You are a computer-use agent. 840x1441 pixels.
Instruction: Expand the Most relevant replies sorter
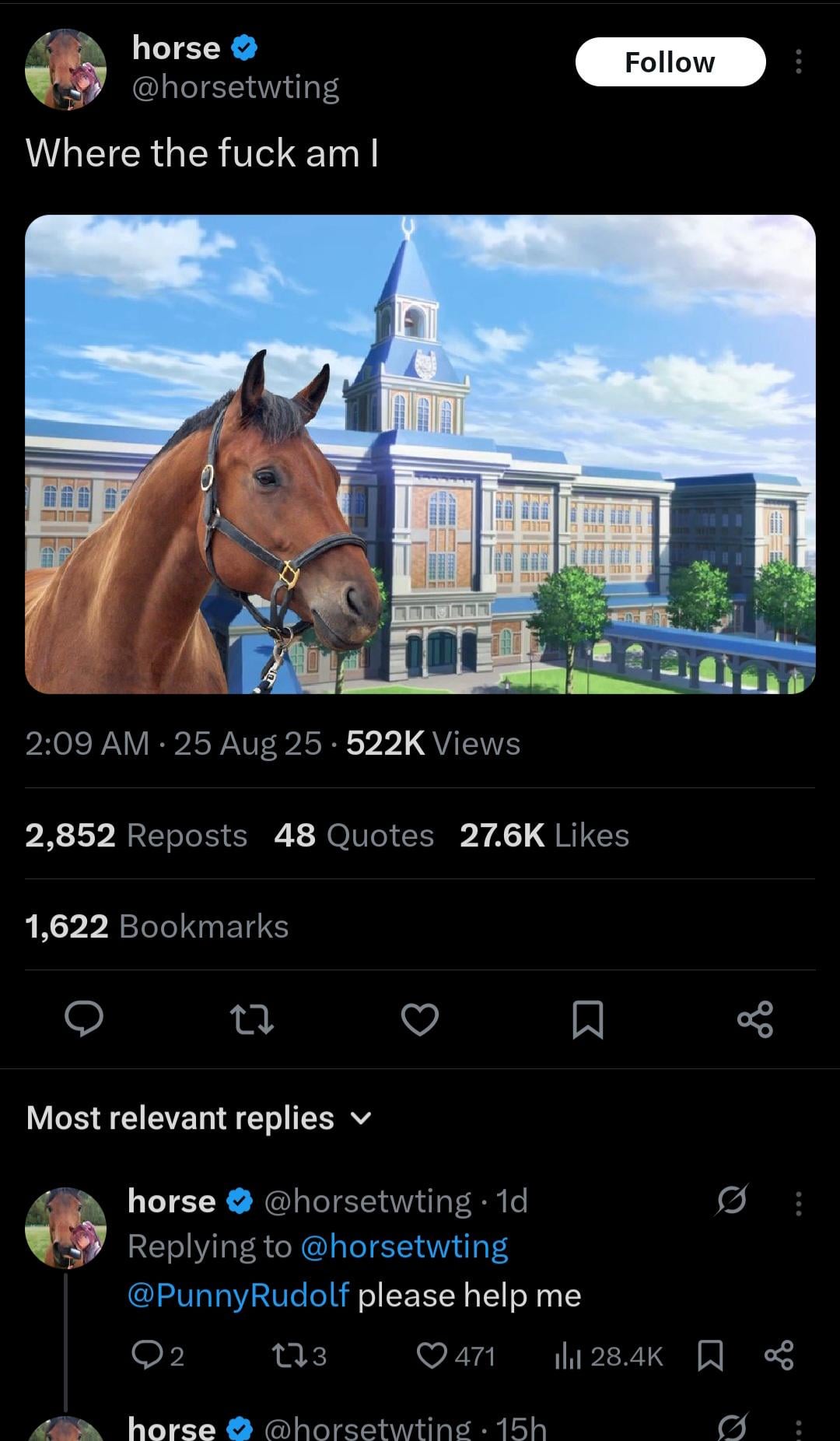(x=199, y=1118)
